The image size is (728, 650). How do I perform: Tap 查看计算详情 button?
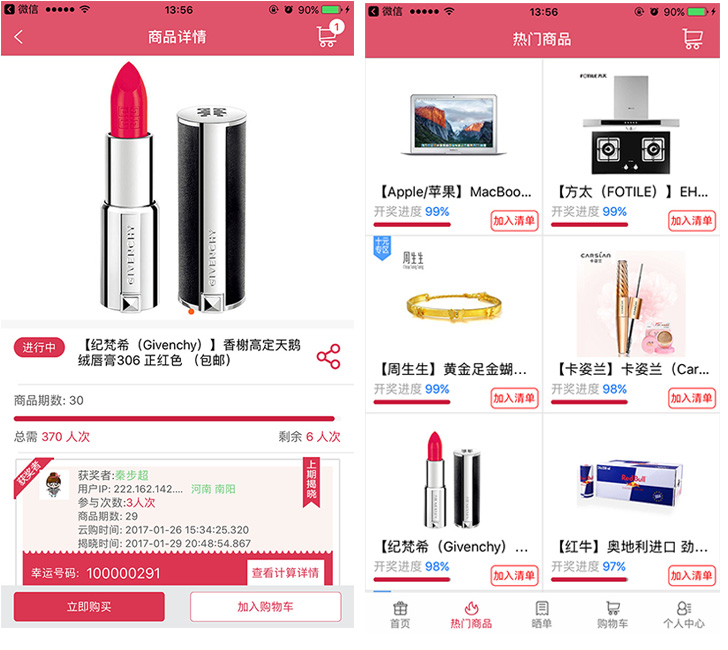click(x=285, y=573)
